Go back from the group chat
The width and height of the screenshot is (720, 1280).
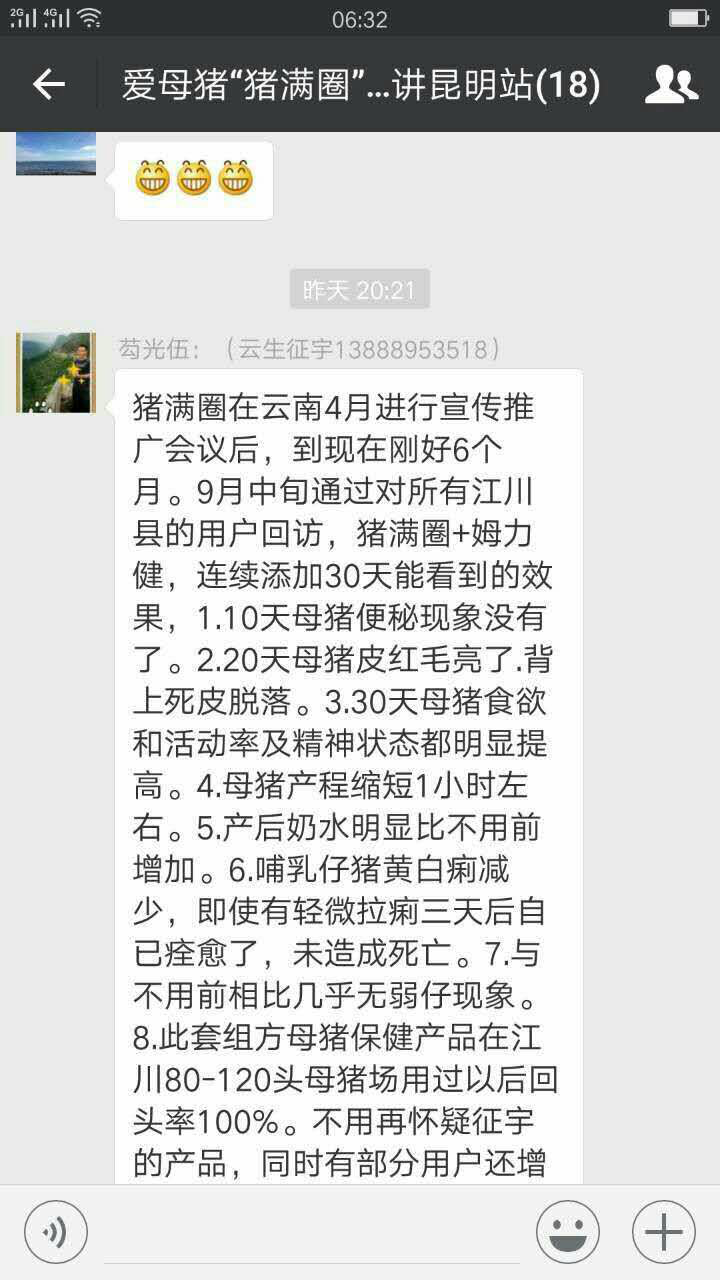point(48,85)
